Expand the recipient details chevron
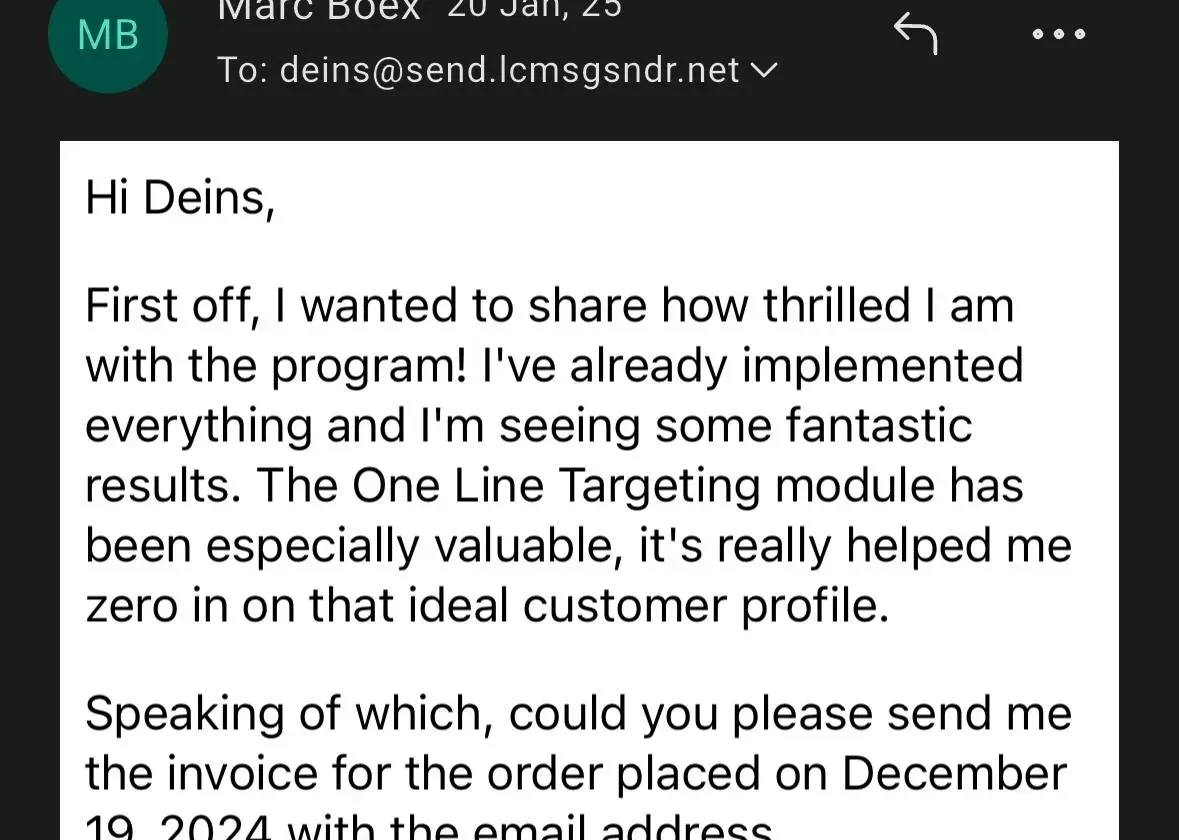The image size is (1179, 840). [764, 70]
